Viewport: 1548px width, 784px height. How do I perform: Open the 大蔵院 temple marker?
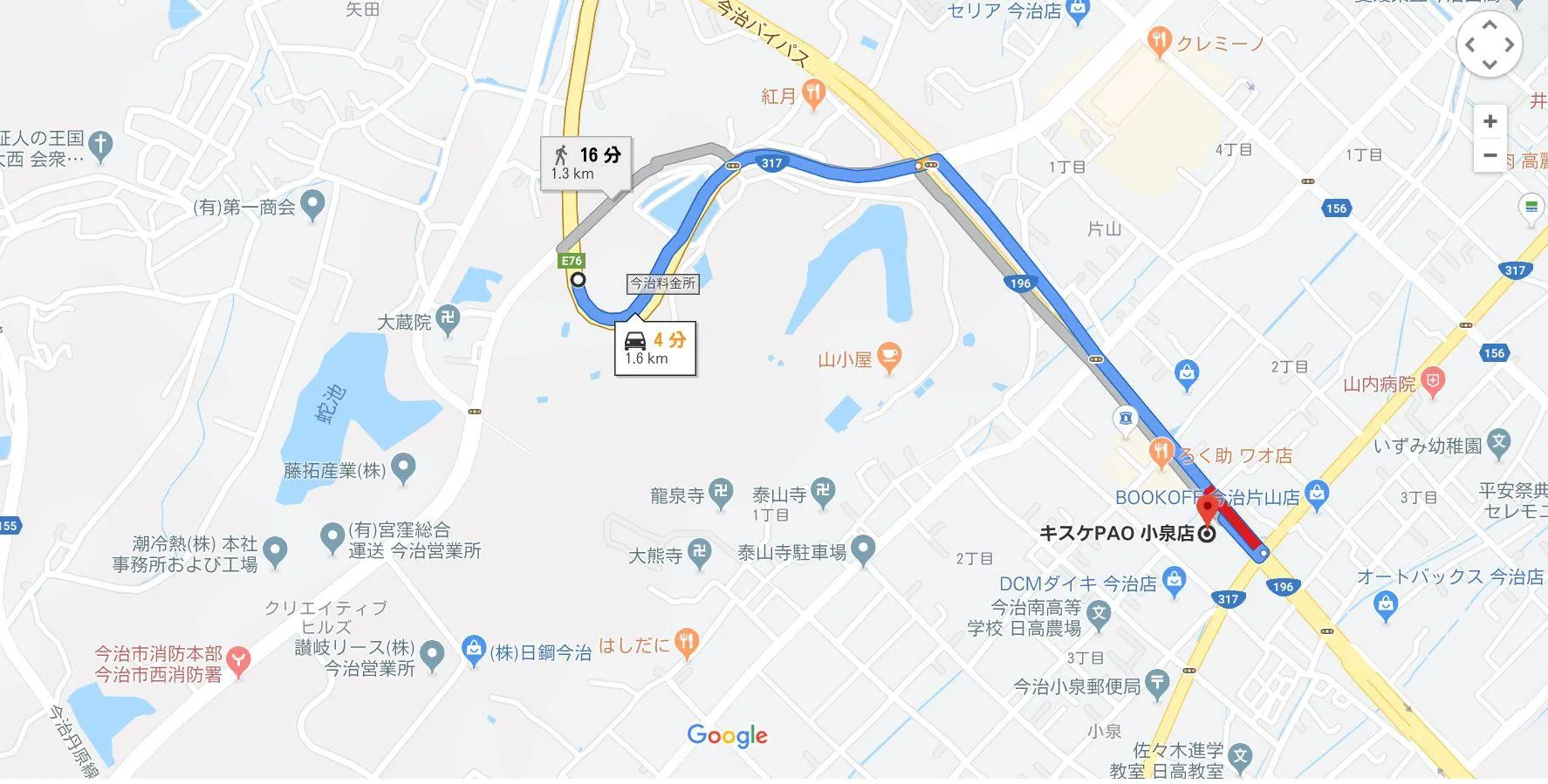click(449, 318)
